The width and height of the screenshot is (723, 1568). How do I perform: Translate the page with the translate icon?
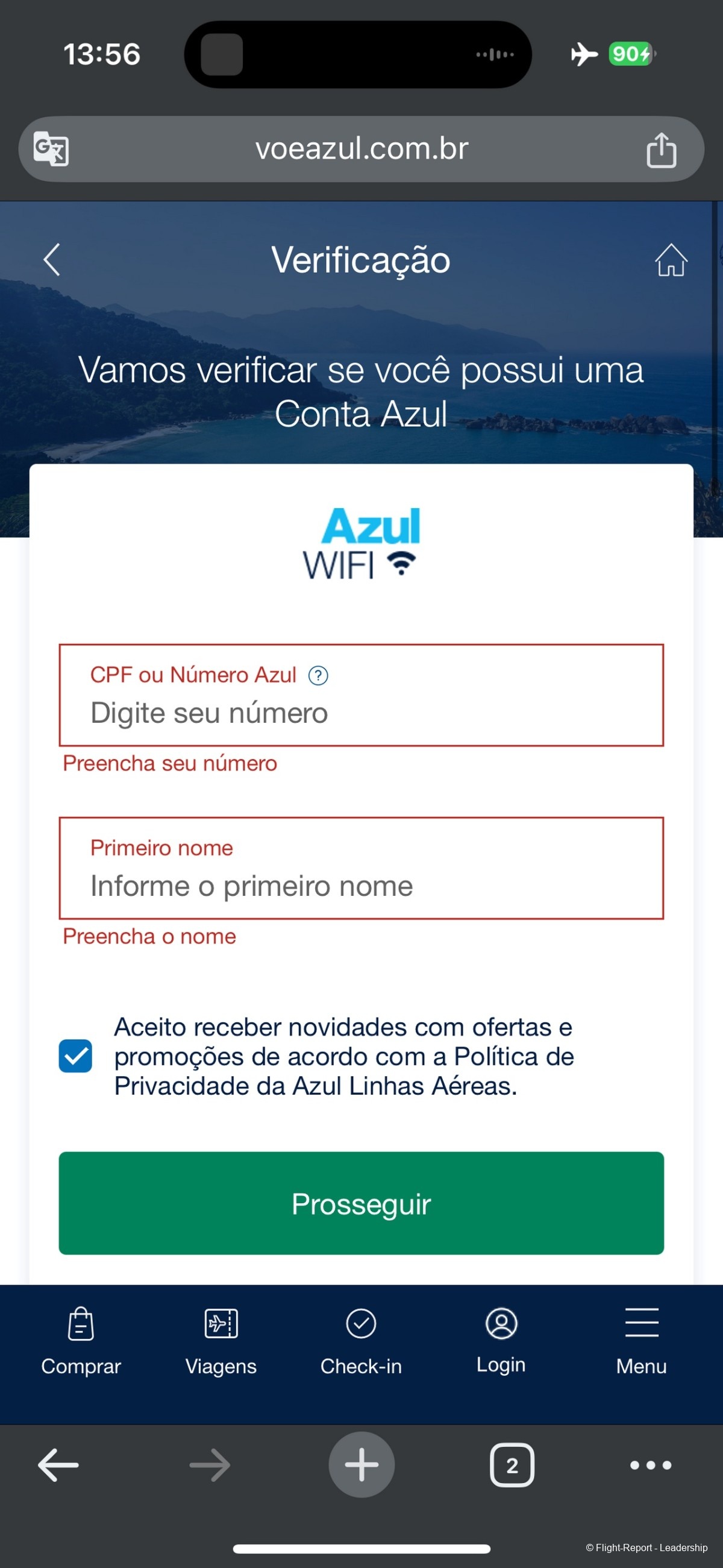51,148
